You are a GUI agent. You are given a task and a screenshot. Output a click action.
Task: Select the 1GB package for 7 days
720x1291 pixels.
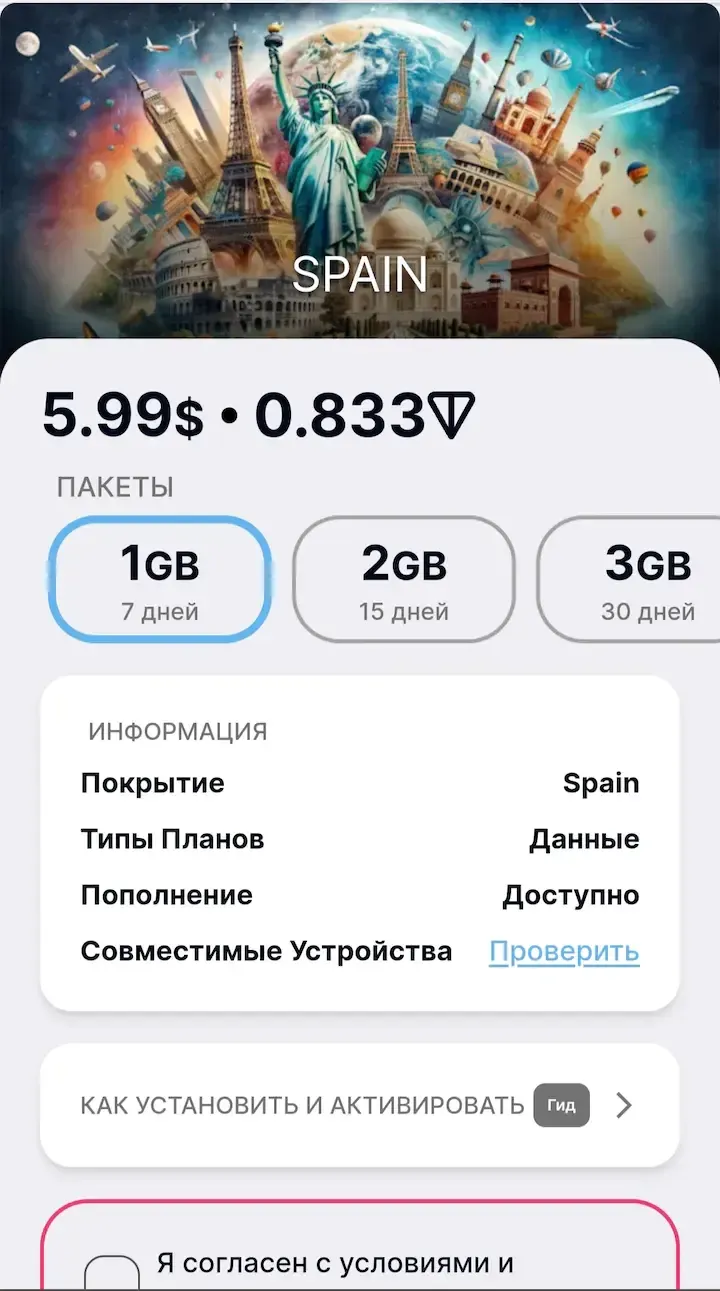pyautogui.click(x=160, y=580)
